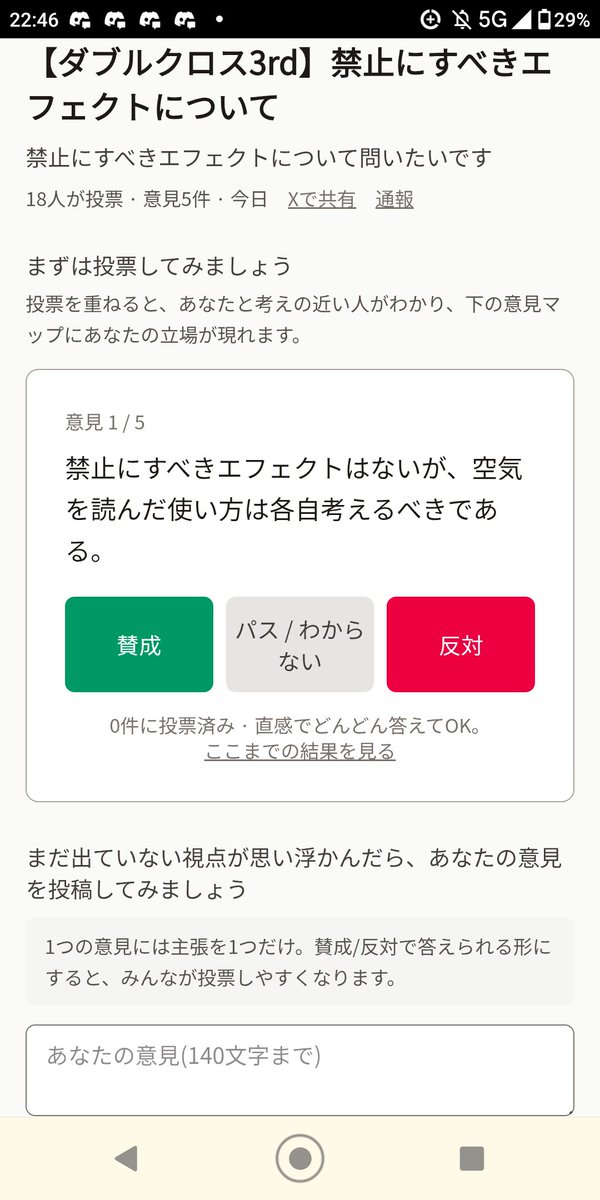The image size is (600, 1200).
Task: Vote 反対 on the current opinion
Action: coord(461,645)
